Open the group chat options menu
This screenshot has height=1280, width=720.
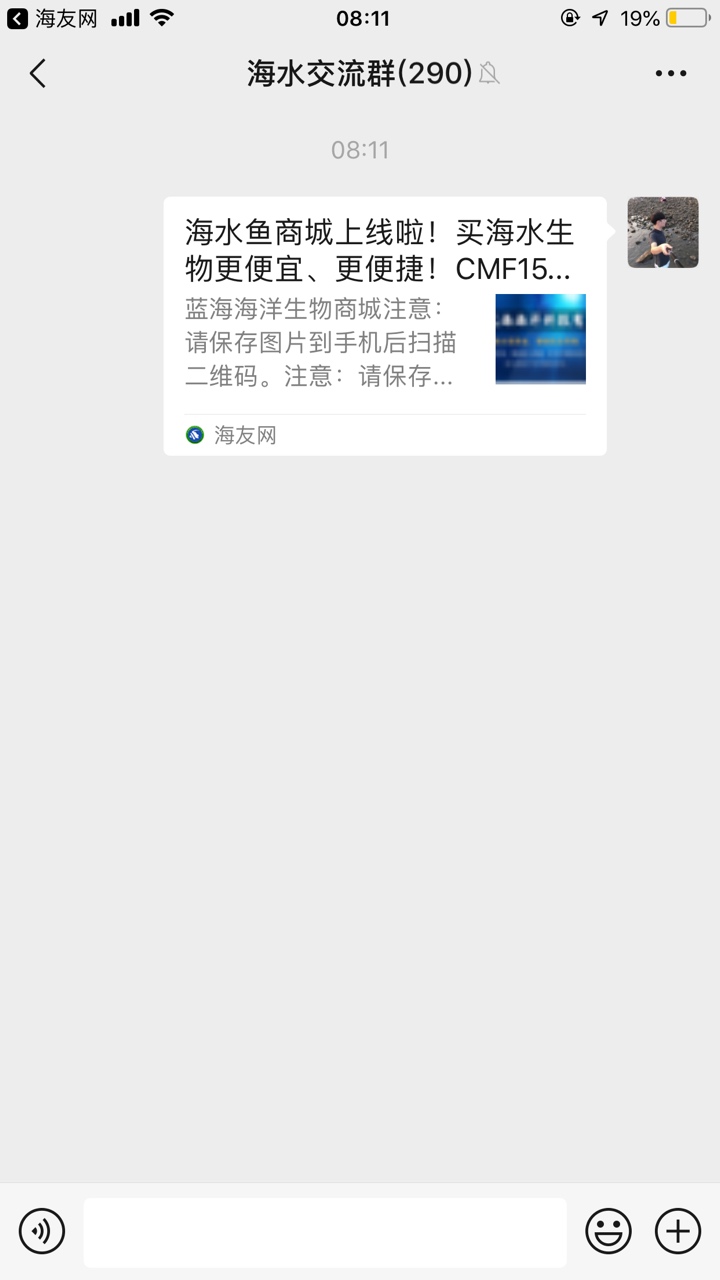tap(670, 74)
